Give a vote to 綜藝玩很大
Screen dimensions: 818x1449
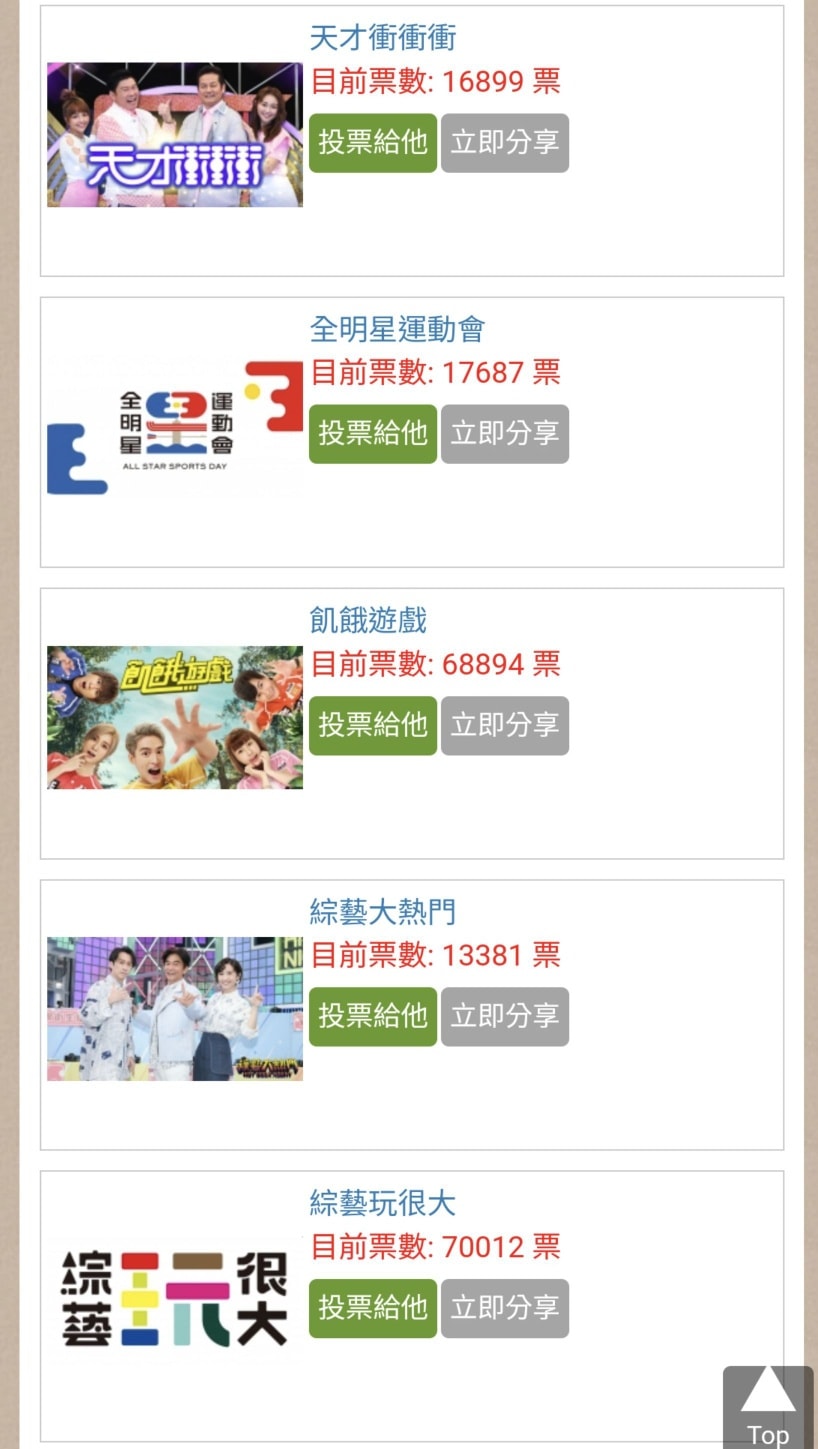click(372, 1308)
